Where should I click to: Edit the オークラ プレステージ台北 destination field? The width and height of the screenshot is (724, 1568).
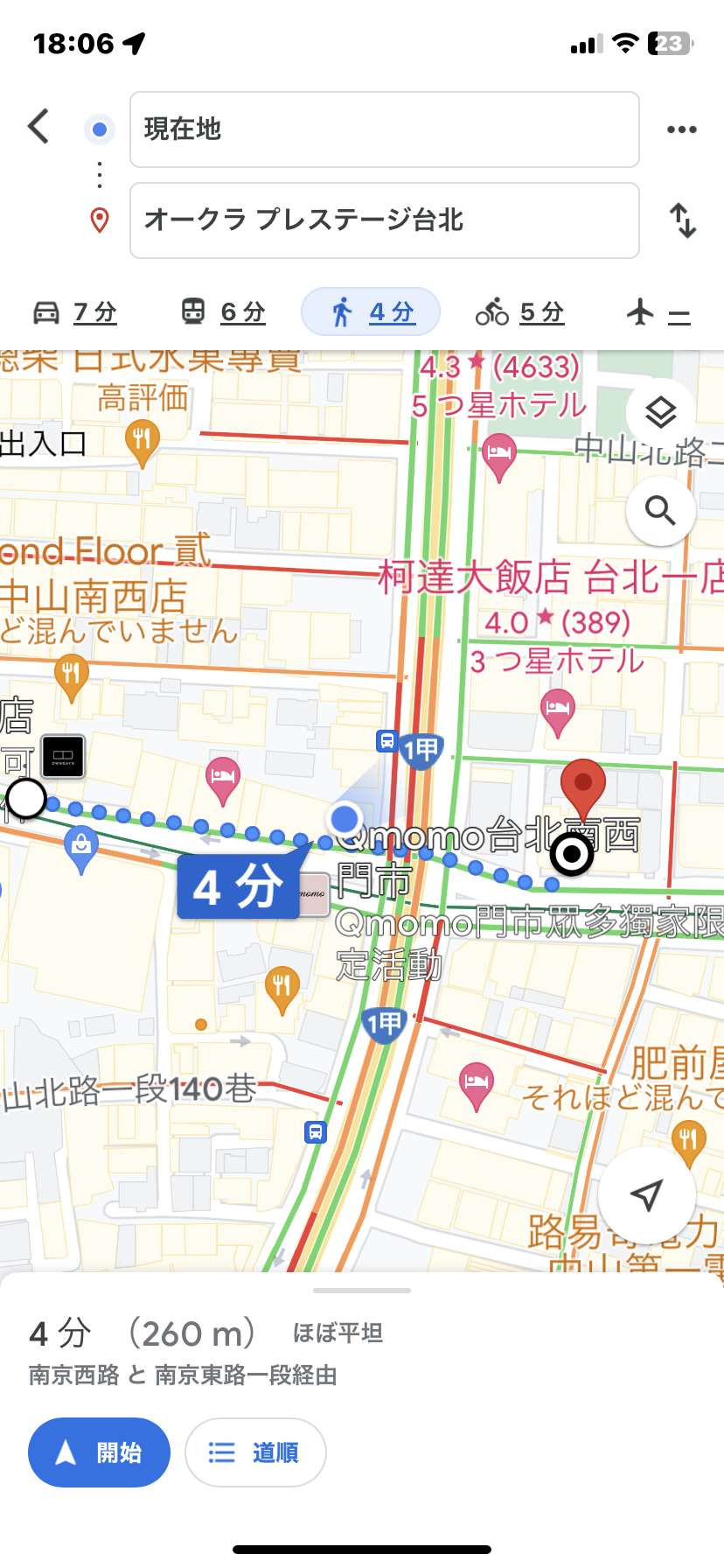[x=385, y=220]
